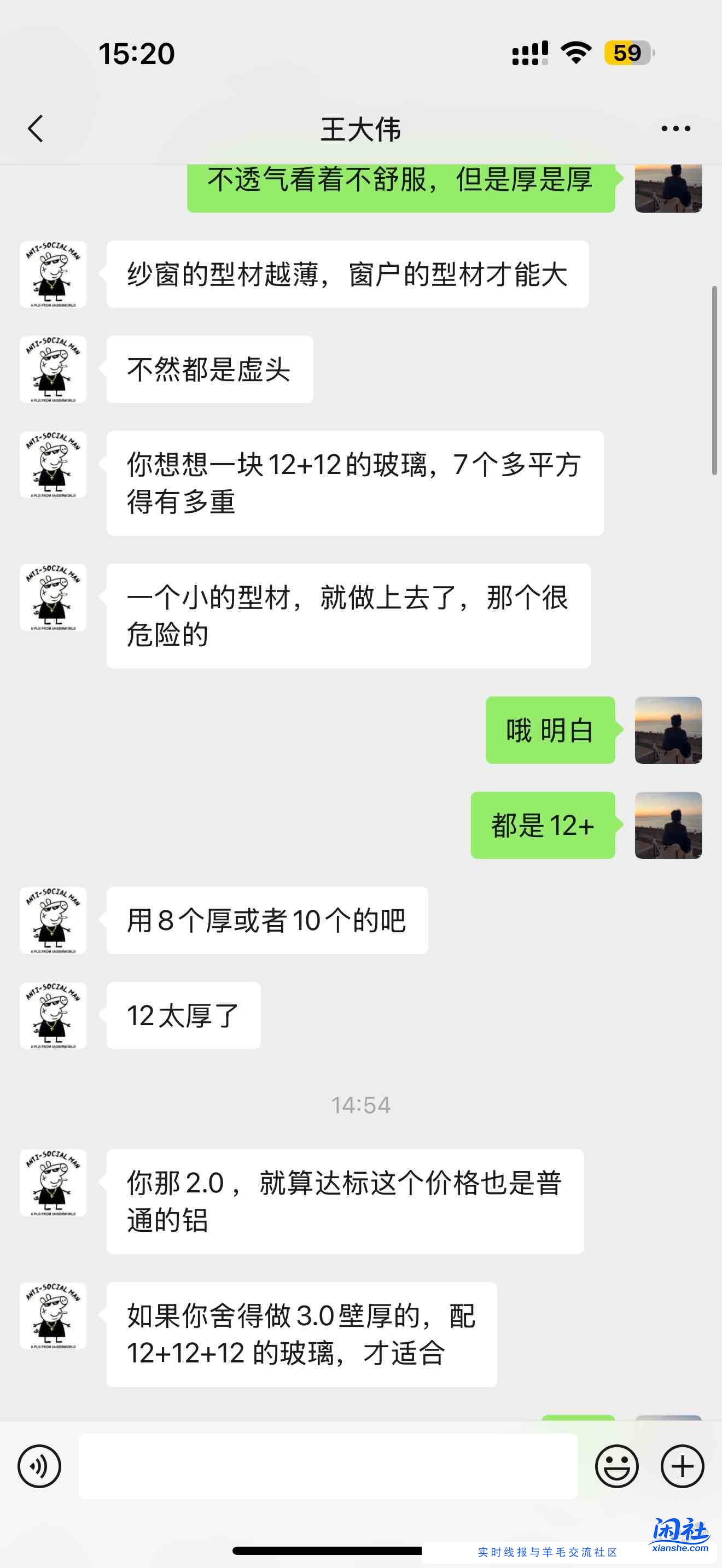
Task: Tap the cellular signal bars icon
Action: click(528, 54)
